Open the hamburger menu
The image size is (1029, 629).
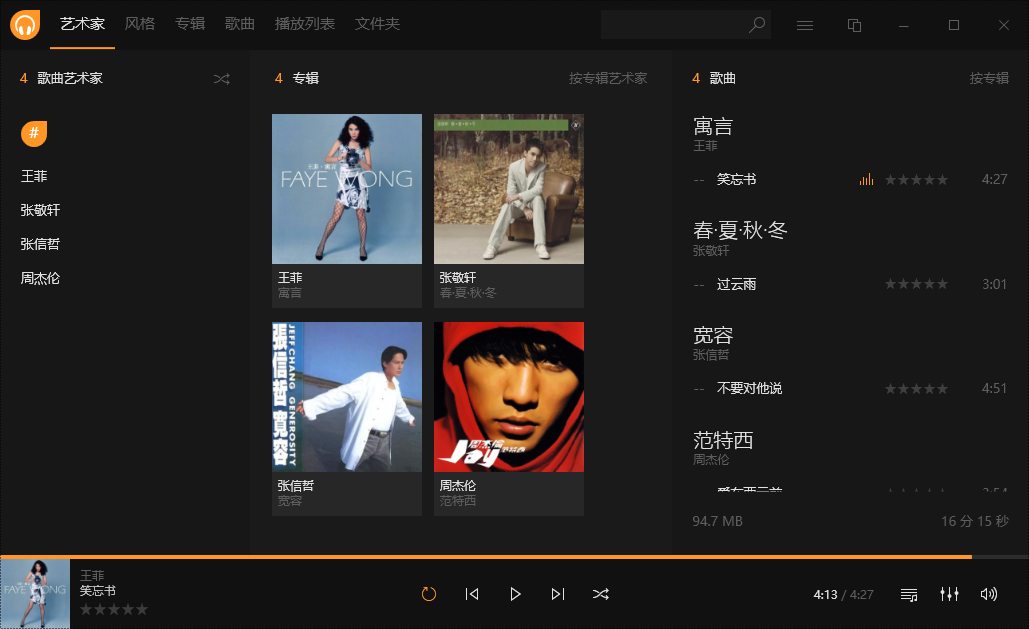click(805, 25)
